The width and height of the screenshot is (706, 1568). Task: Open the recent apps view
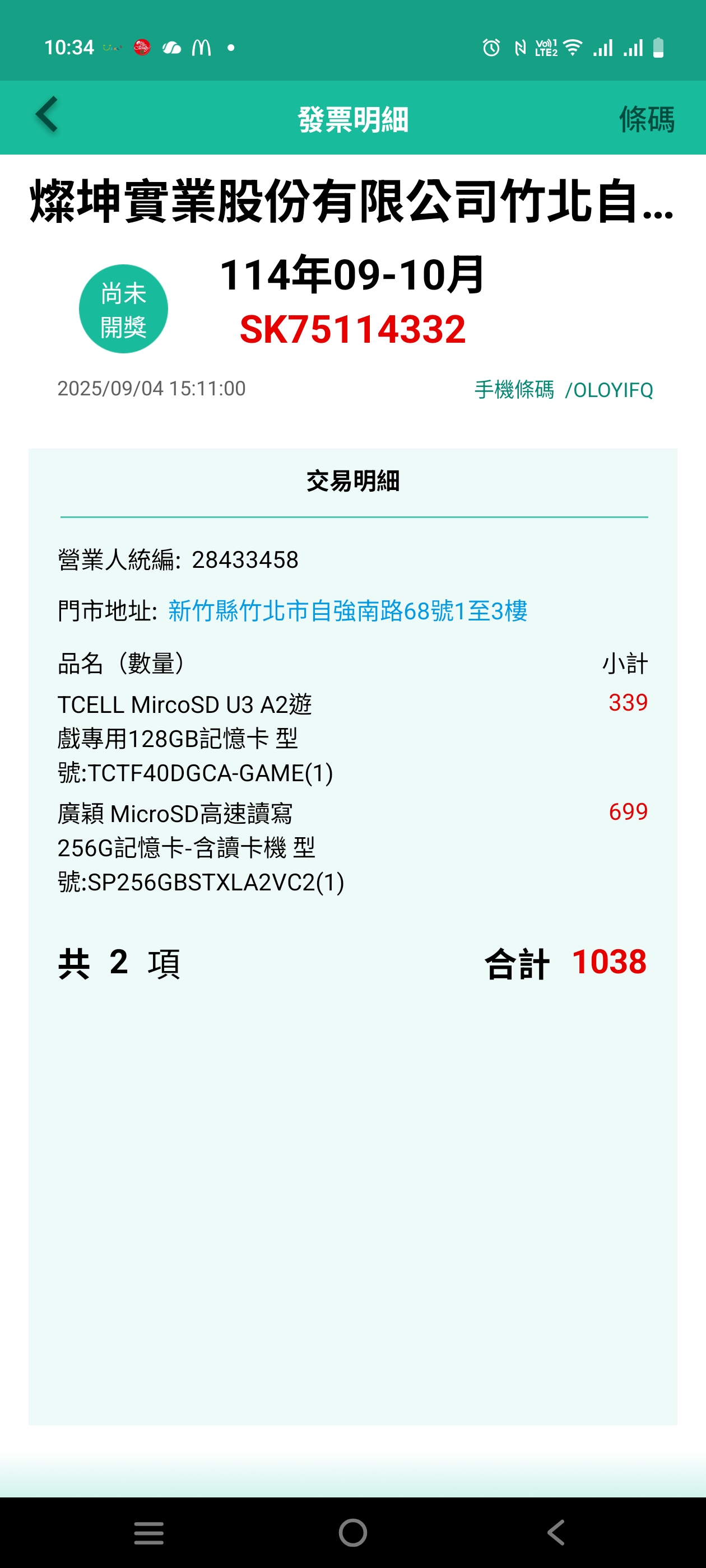pos(148,1532)
